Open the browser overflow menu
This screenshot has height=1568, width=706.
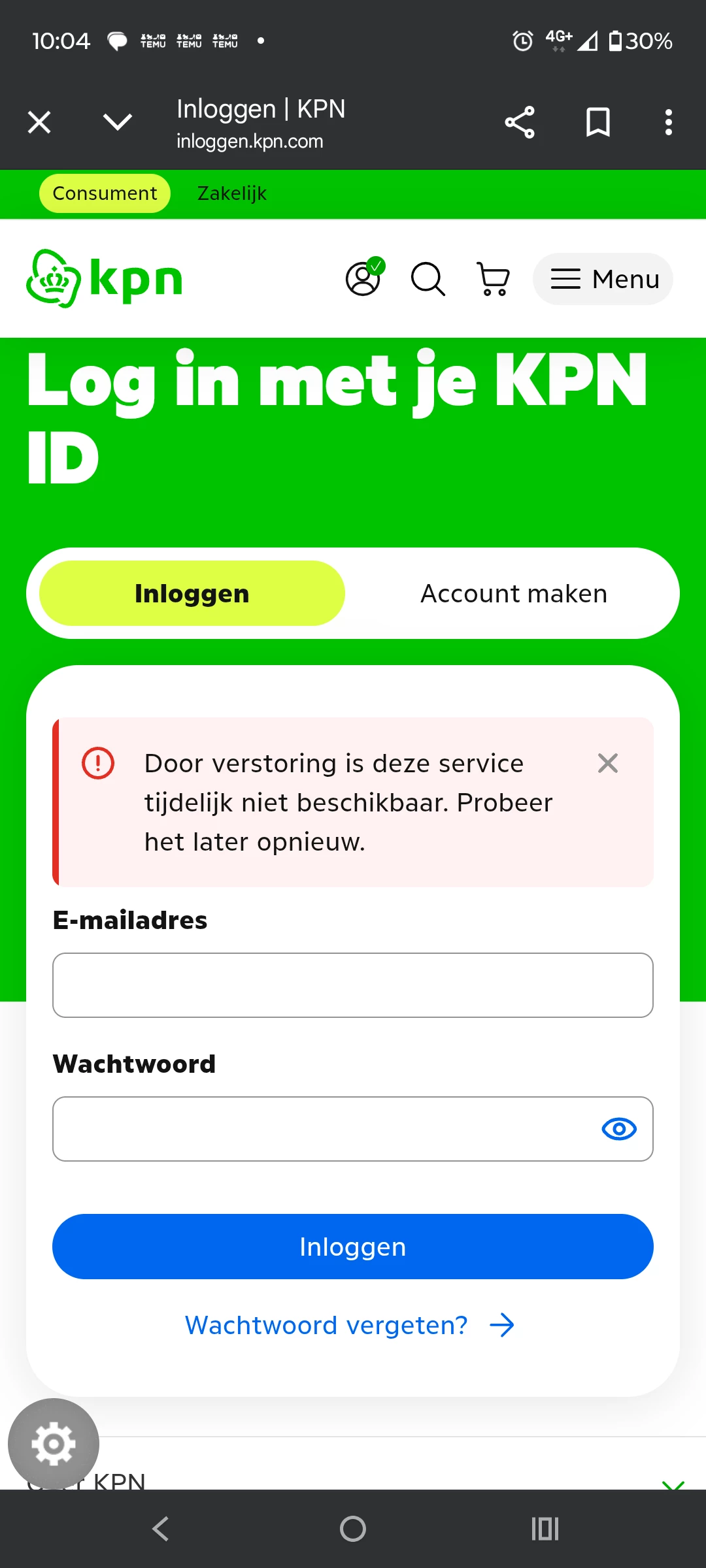668,122
